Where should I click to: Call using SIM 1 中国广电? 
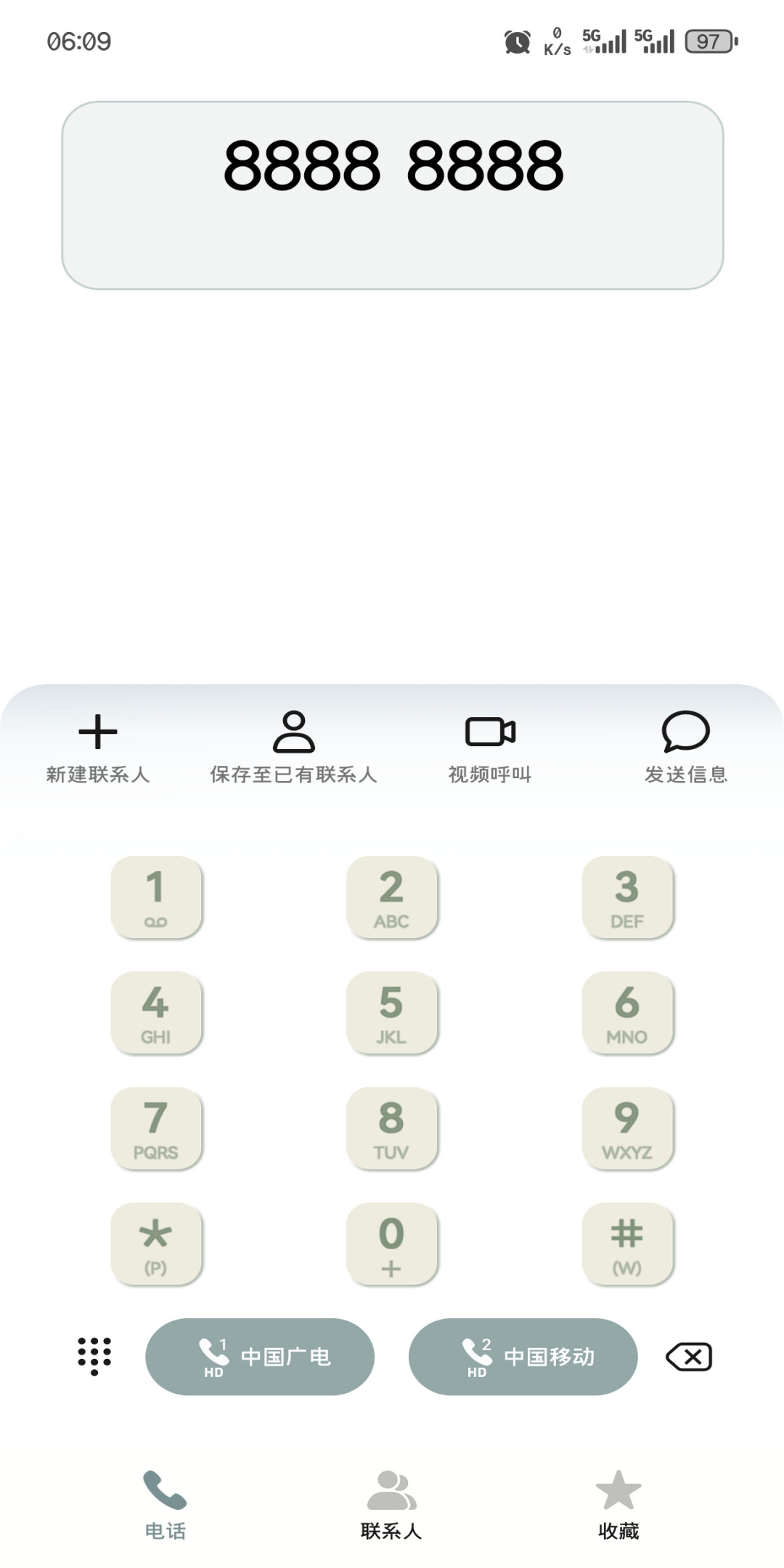260,1356
